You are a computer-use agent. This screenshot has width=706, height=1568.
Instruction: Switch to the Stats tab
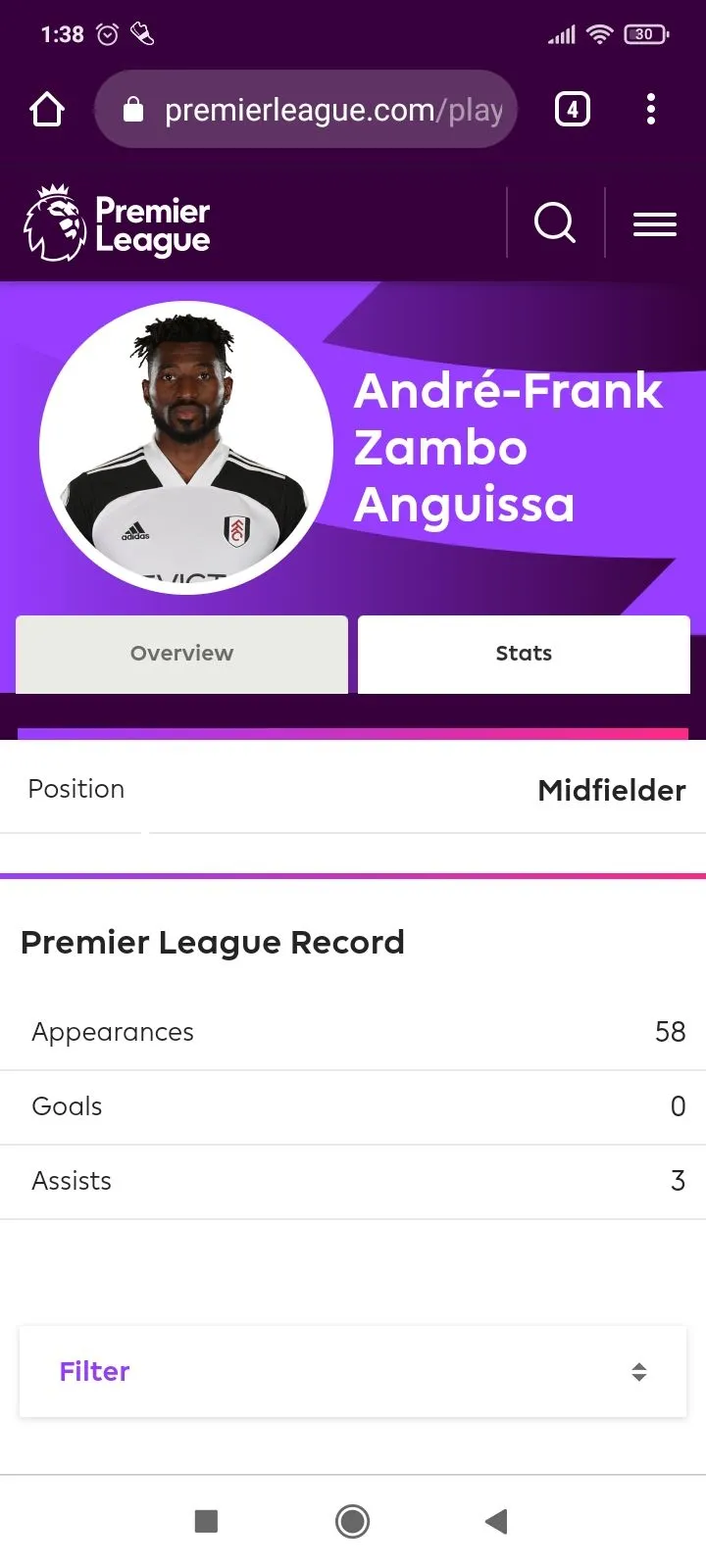pyautogui.click(x=524, y=654)
